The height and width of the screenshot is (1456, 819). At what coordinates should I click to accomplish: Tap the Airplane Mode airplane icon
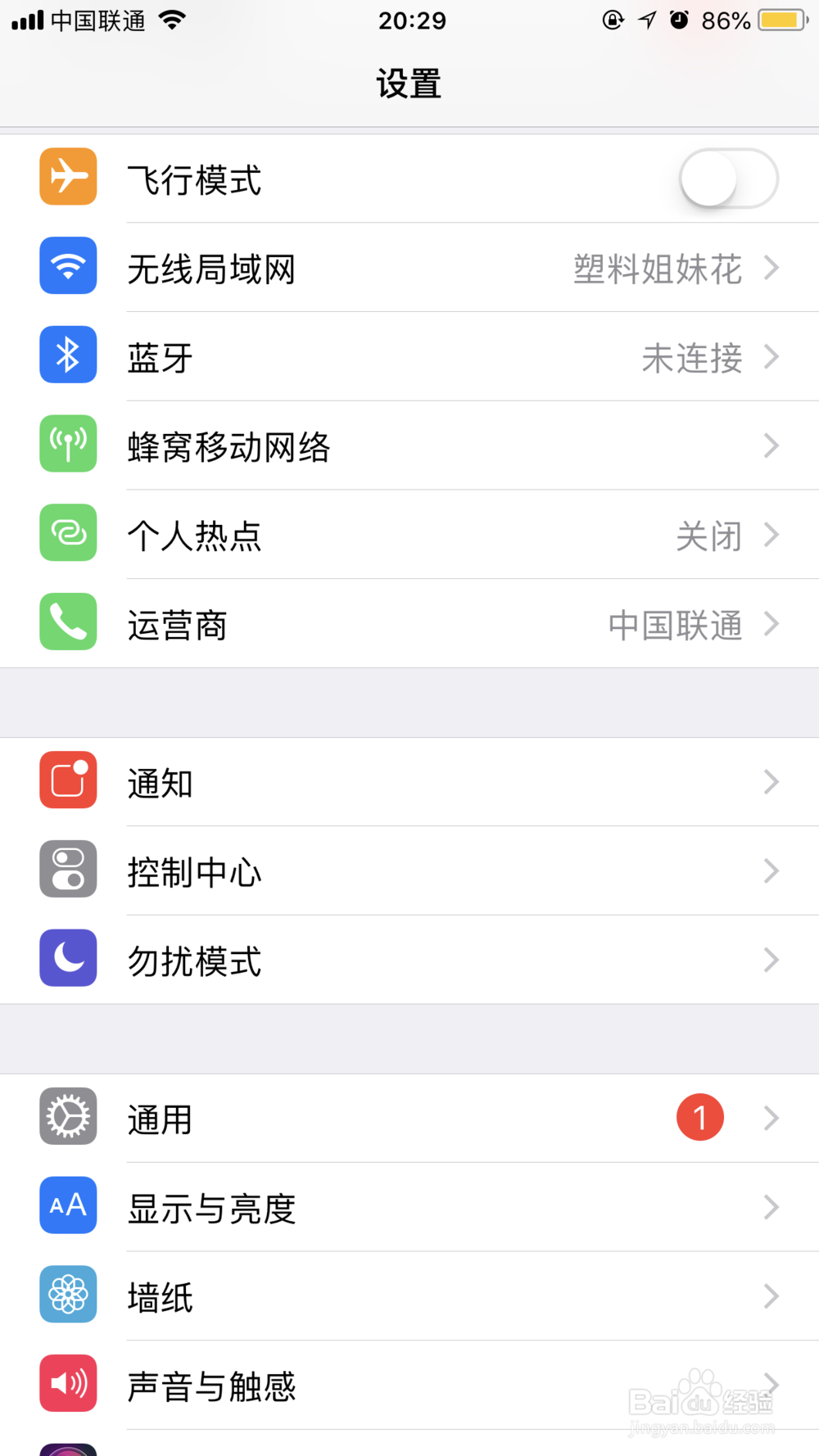(x=68, y=177)
